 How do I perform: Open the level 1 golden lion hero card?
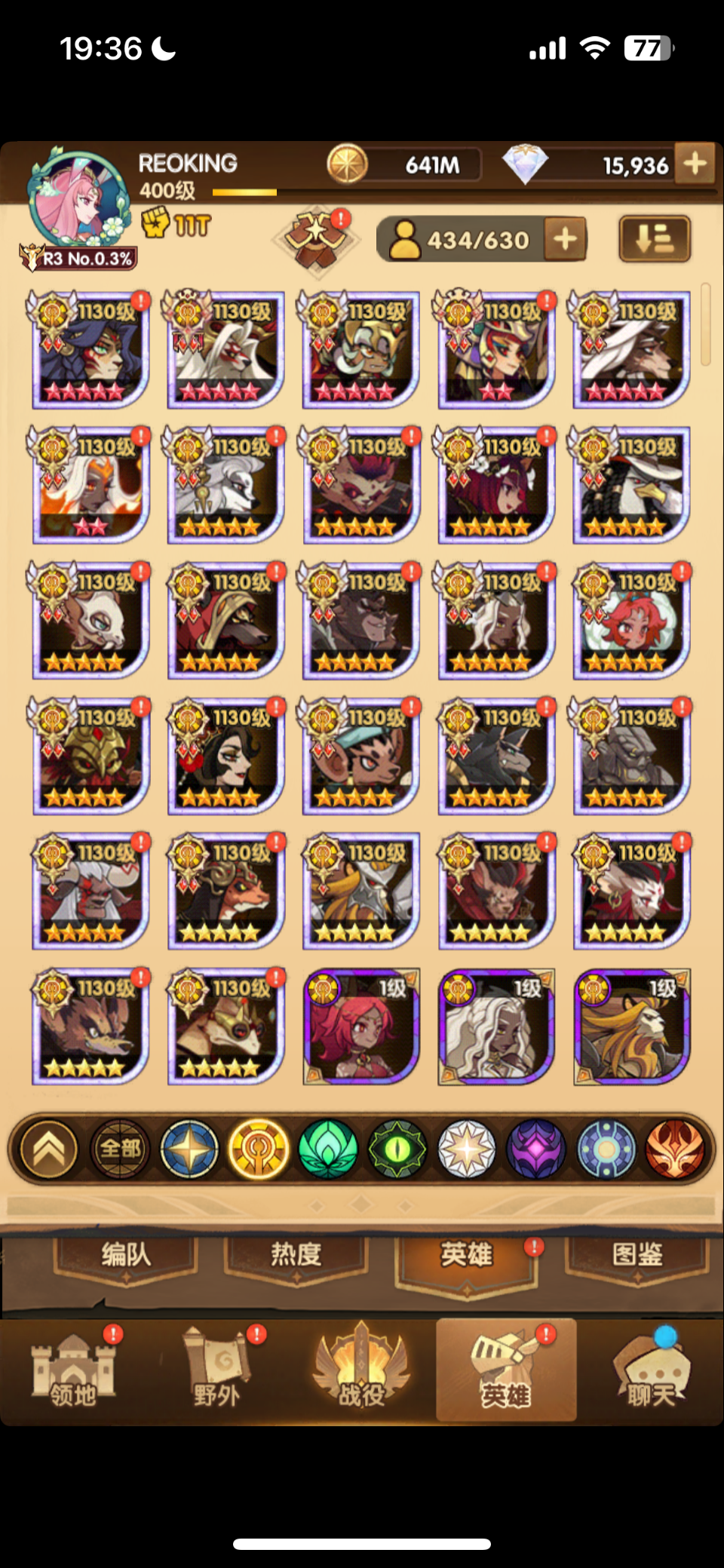click(632, 1026)
